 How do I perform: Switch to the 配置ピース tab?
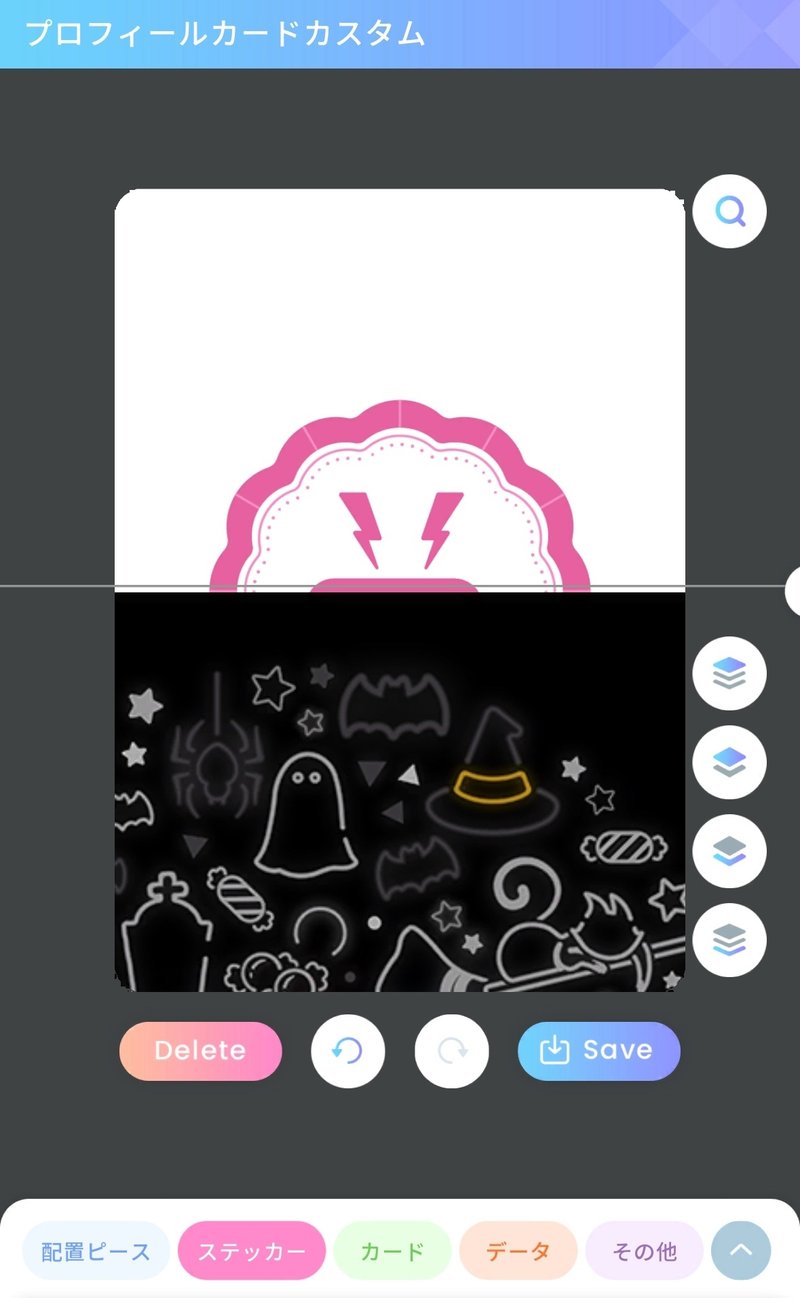(x=96, y=1251)
